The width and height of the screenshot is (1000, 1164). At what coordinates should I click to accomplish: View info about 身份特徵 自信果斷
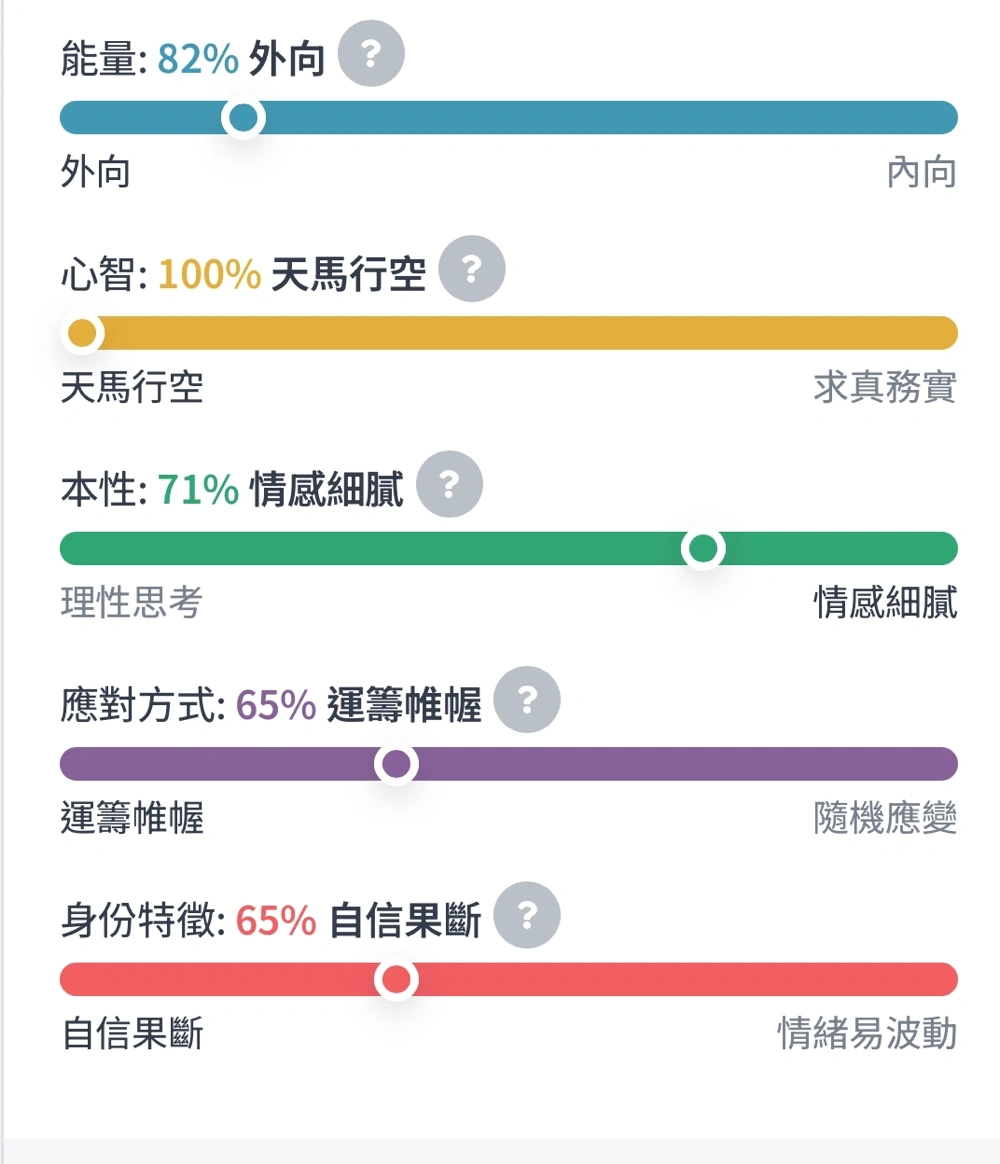pos(527,915)
